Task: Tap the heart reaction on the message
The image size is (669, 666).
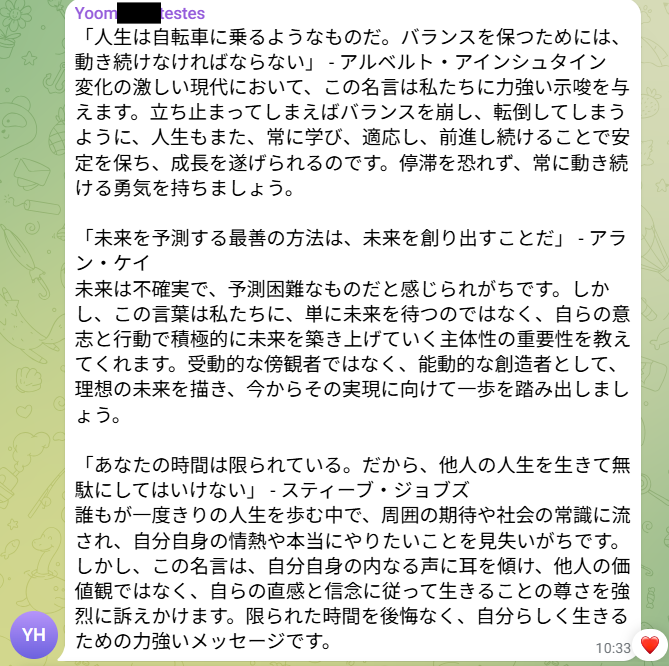Action: (x=651, y=645)
